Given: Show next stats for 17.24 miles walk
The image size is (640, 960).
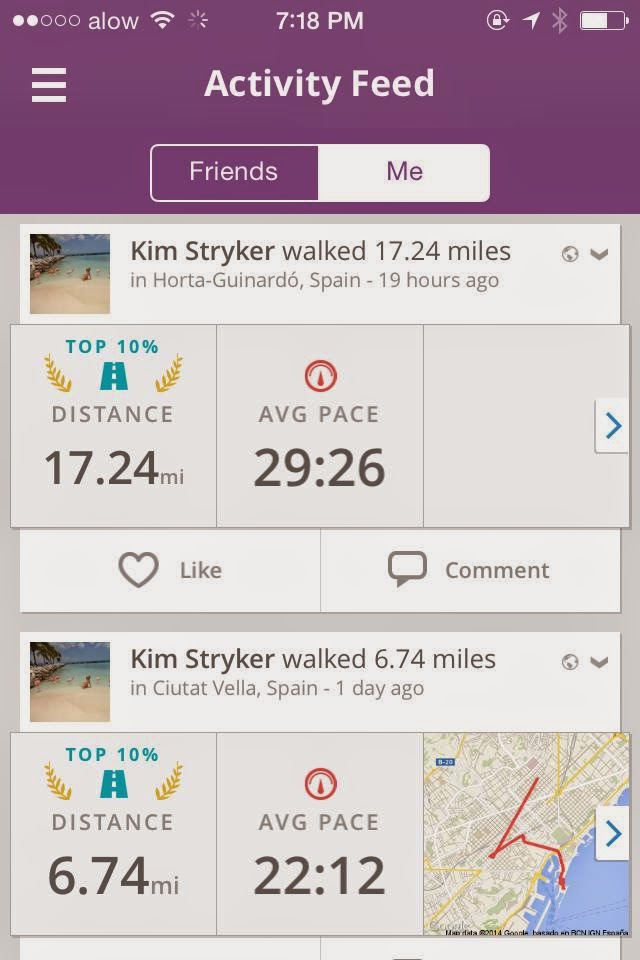Looking at the screenshot, I should tap(612, 426).
